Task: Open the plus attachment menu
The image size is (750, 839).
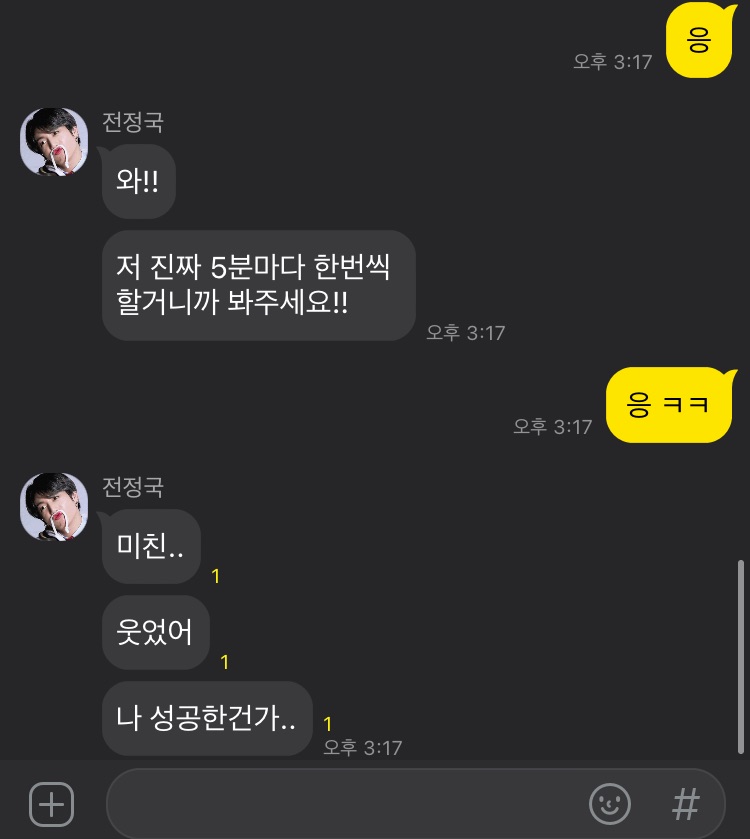Action: point(51,803)
